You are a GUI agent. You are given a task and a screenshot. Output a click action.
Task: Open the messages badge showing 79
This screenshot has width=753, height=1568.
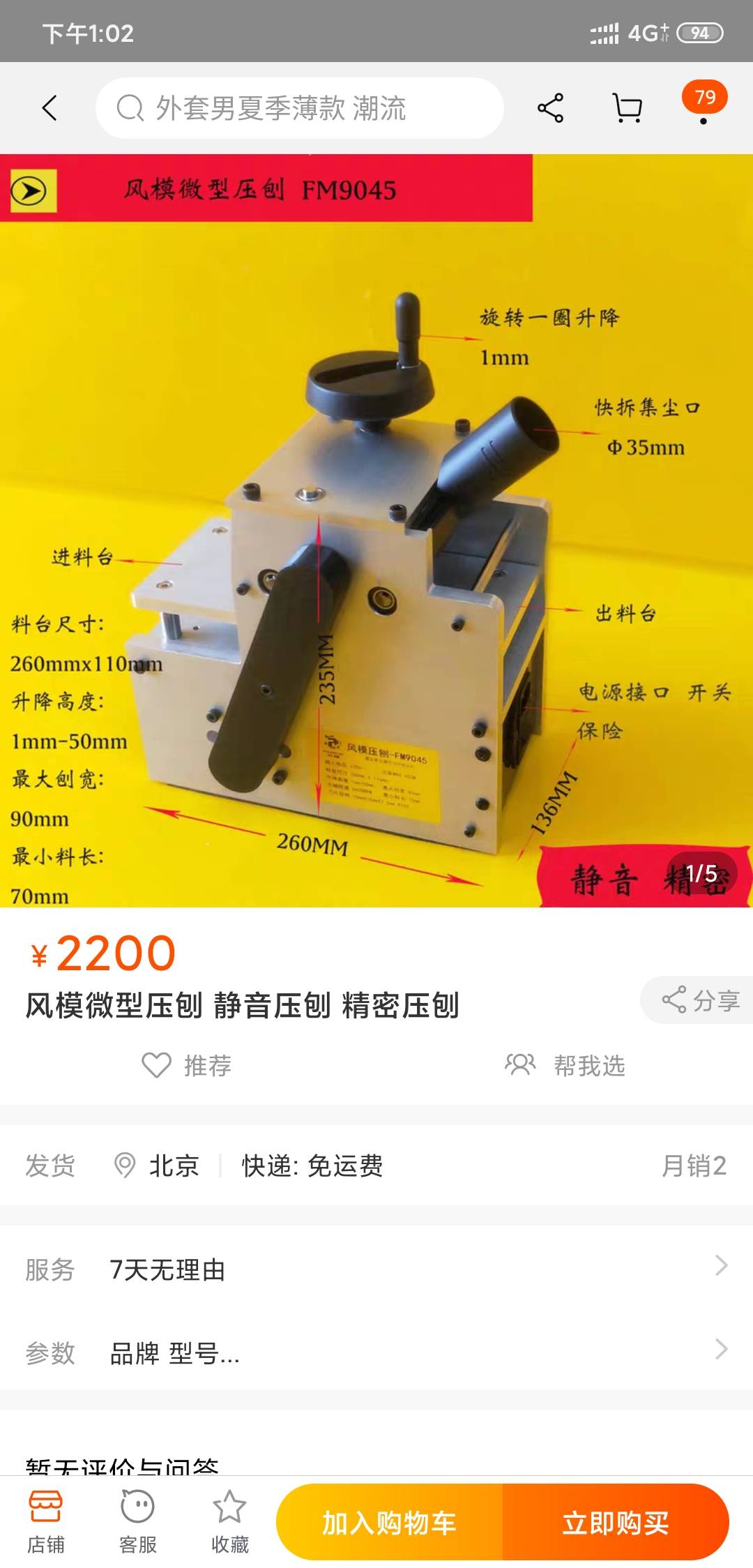[x=704, y=104]
